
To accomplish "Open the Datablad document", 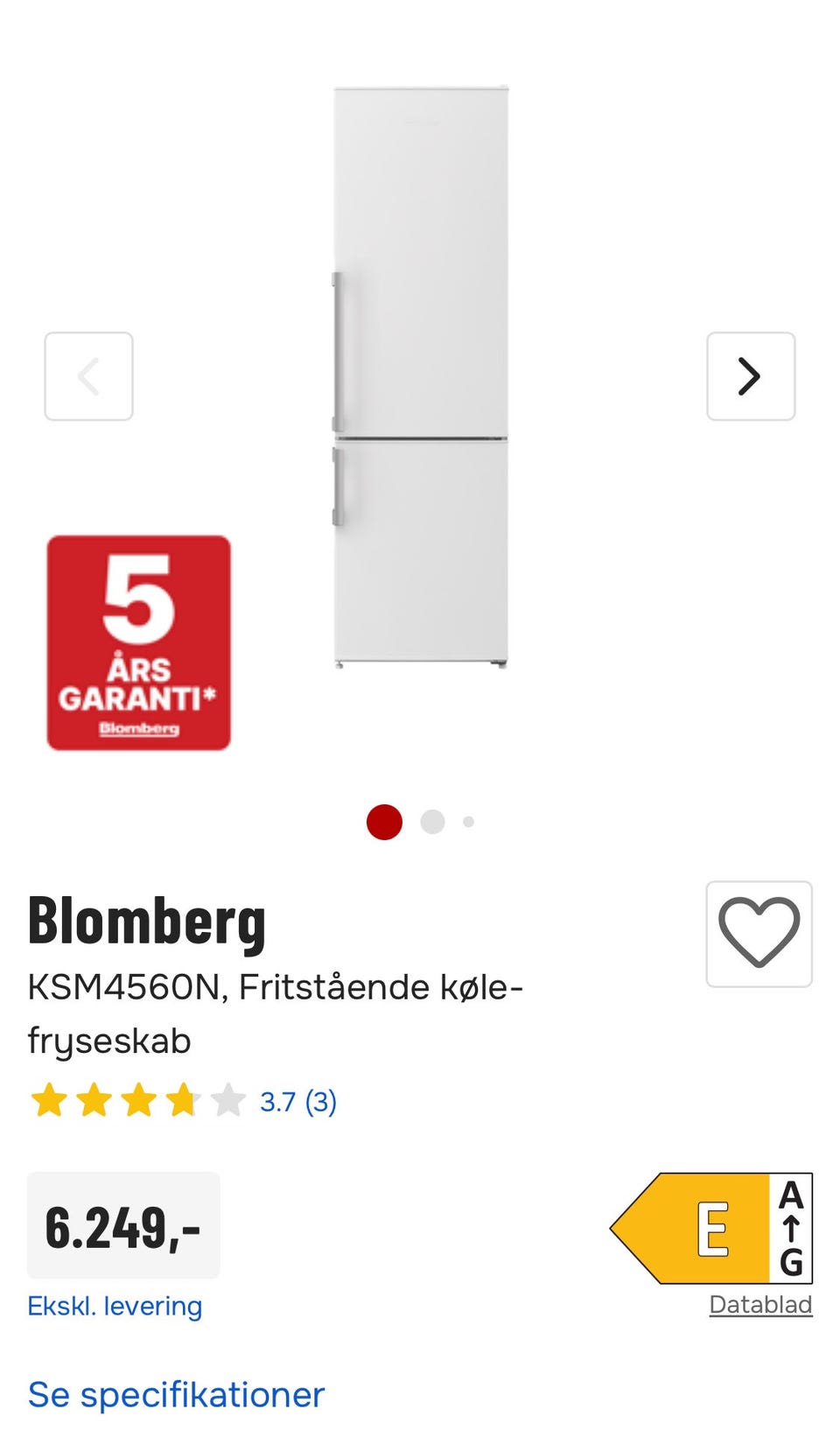I will tap(760, 1307).
